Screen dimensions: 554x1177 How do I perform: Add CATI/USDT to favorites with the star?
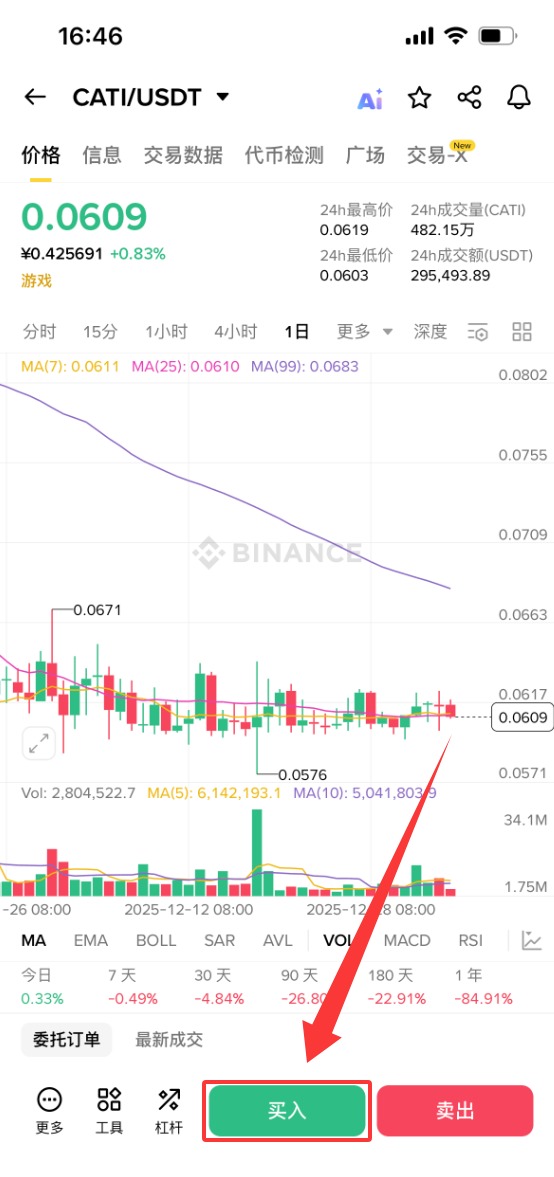[x=420, y=98]
